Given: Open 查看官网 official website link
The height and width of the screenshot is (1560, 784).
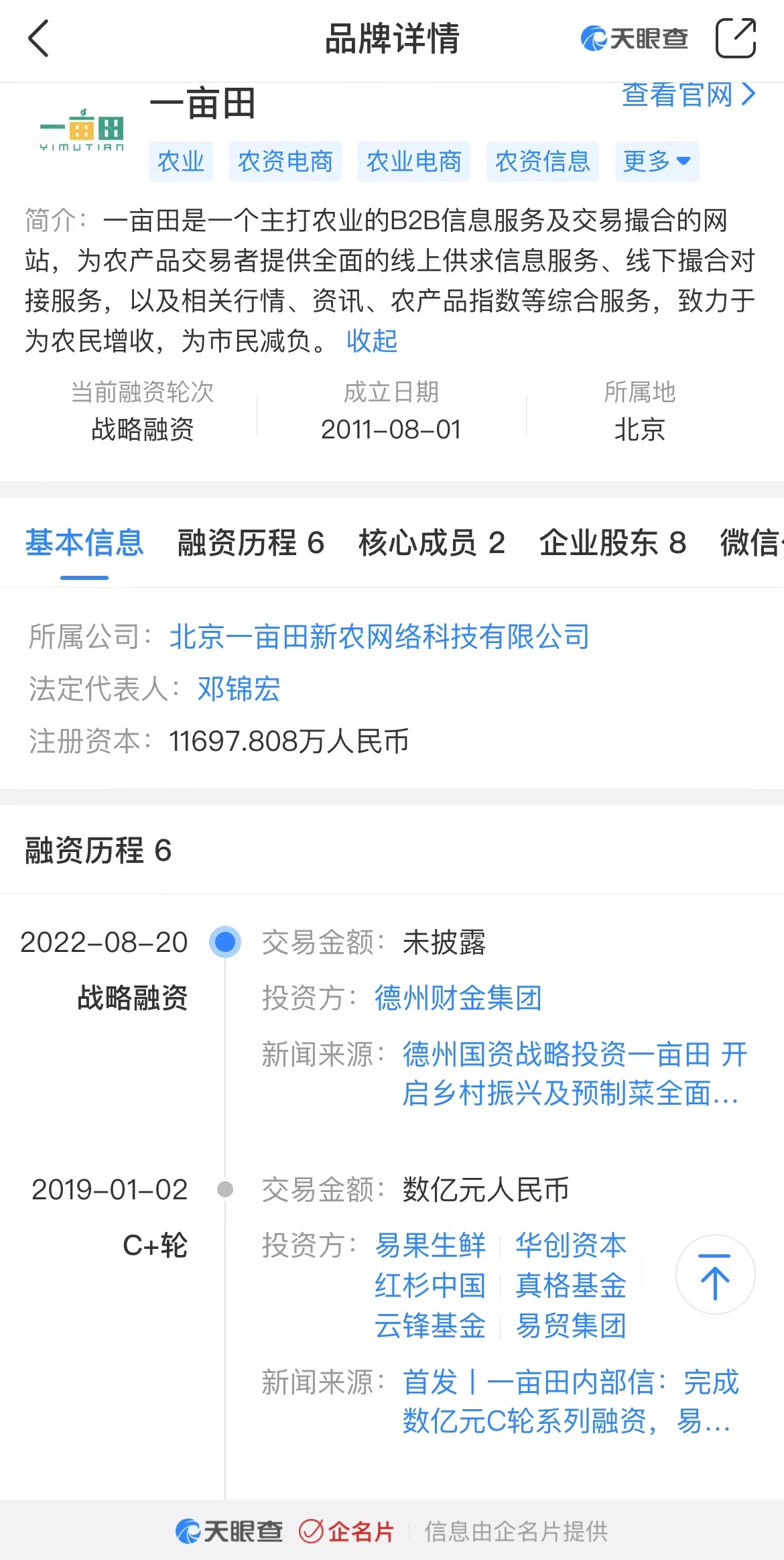Looking at the screenshot, I should 688,95.
